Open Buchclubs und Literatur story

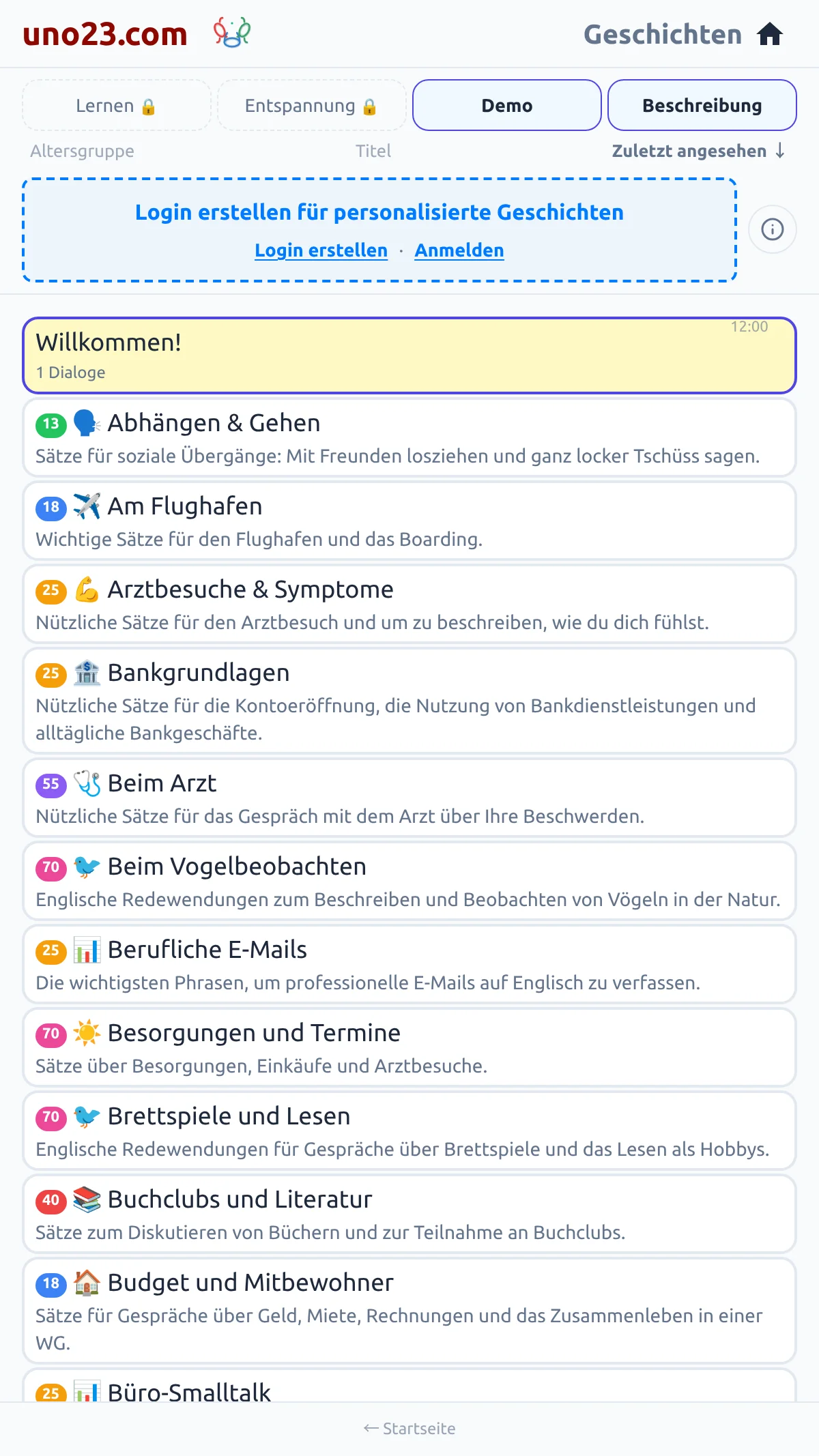pos(409,1214)
